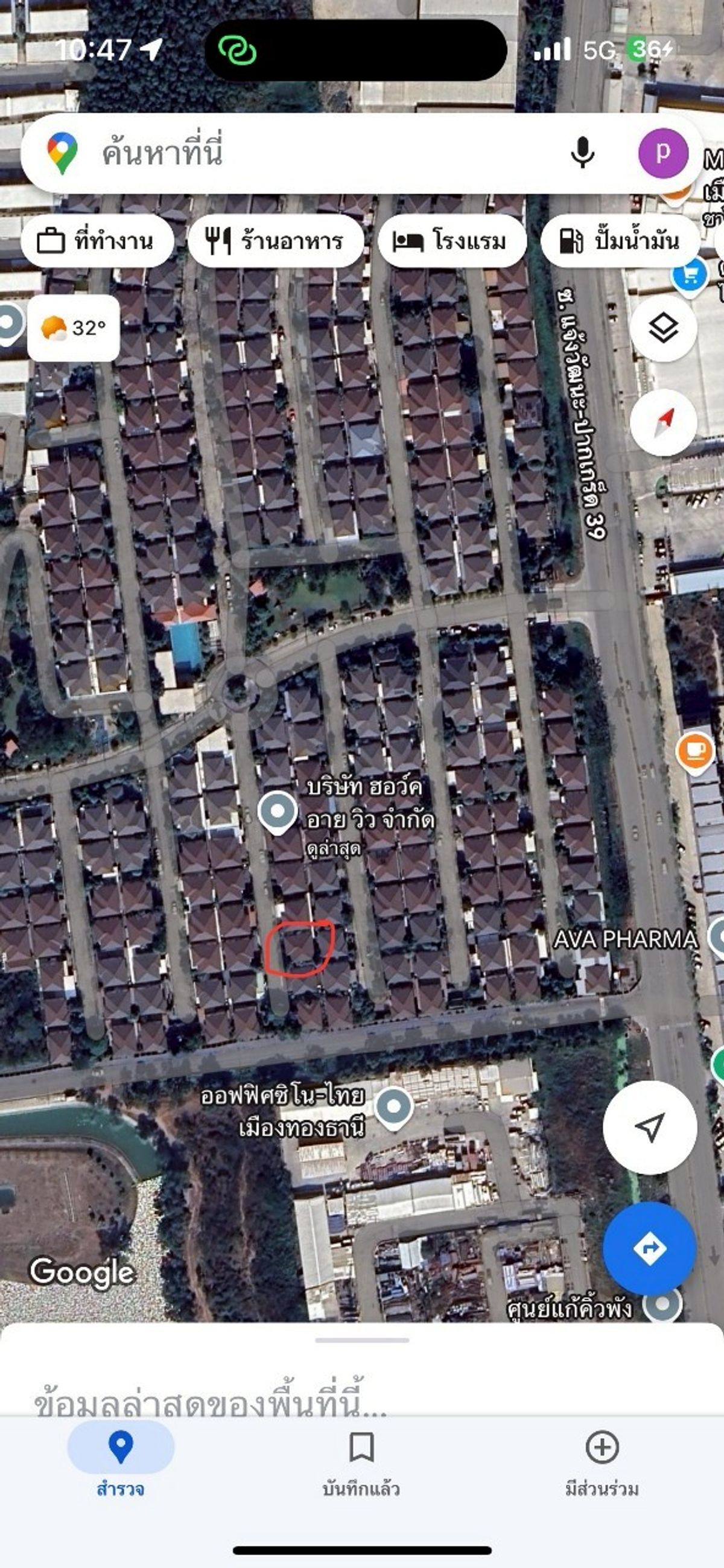Start voice search with the microphone
Screen dimensions: 724x1568
click(582, 152)
